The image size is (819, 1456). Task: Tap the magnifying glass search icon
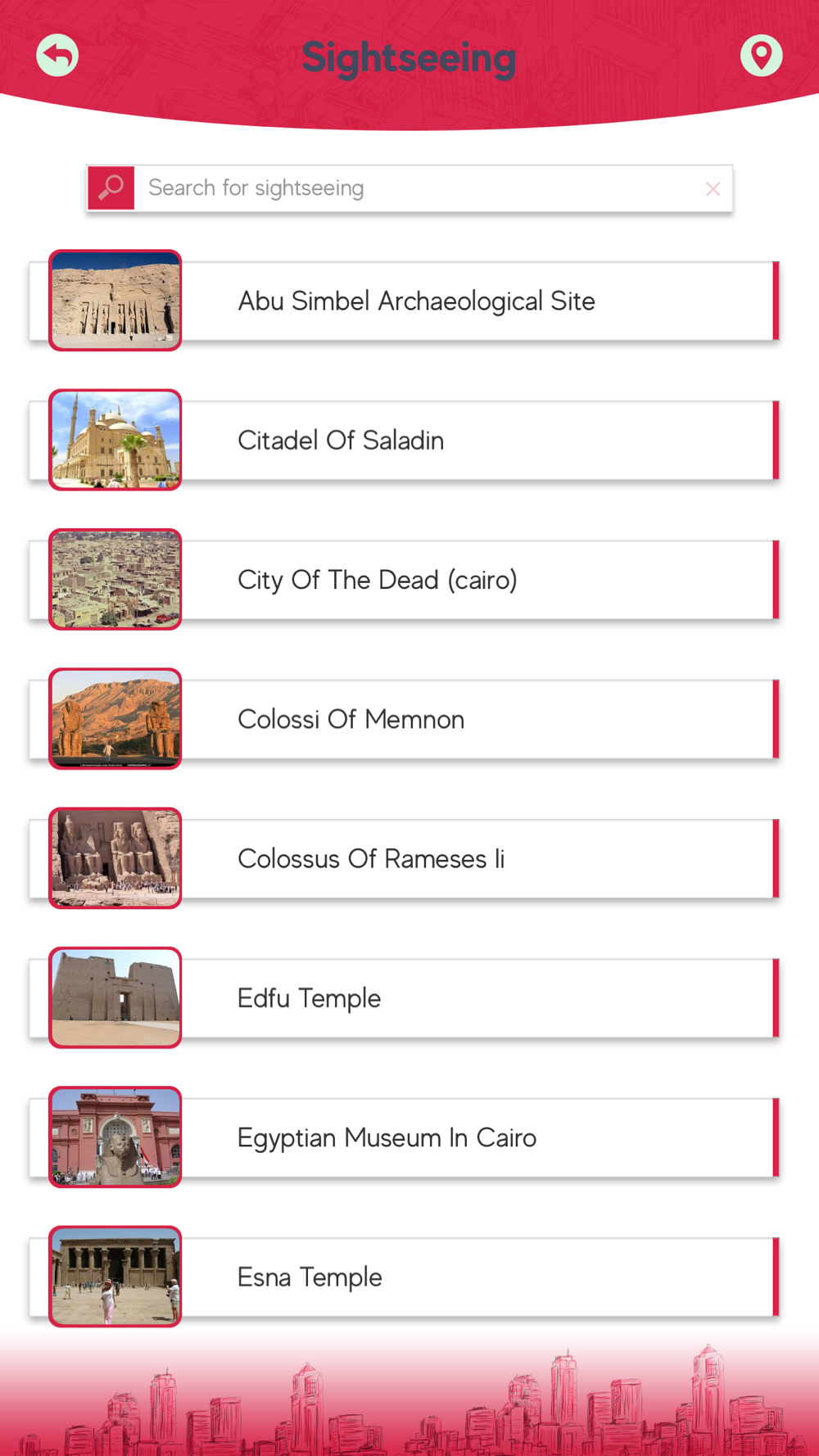pyautogui.click(x=111, y=188)
